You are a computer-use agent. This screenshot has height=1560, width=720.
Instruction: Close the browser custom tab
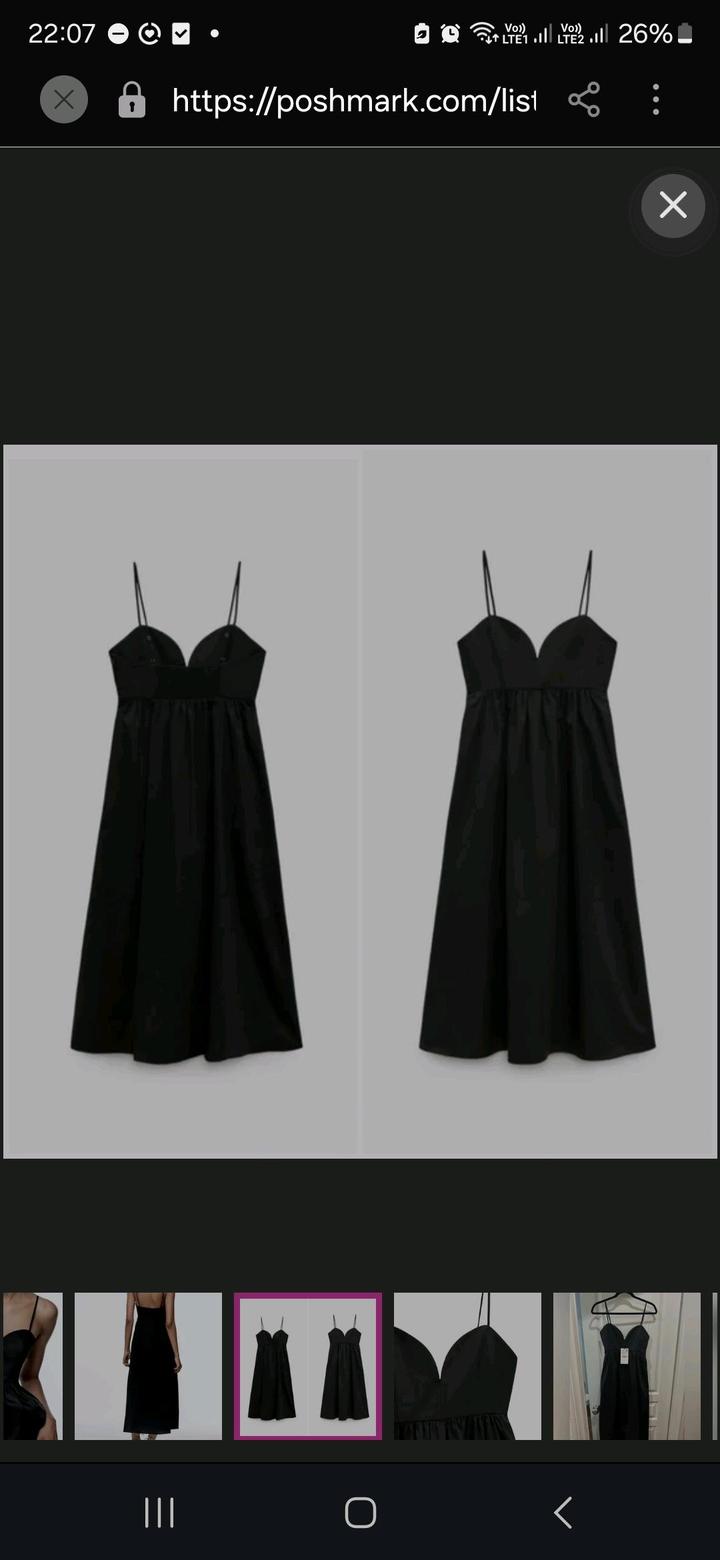(x=64, y=100)
